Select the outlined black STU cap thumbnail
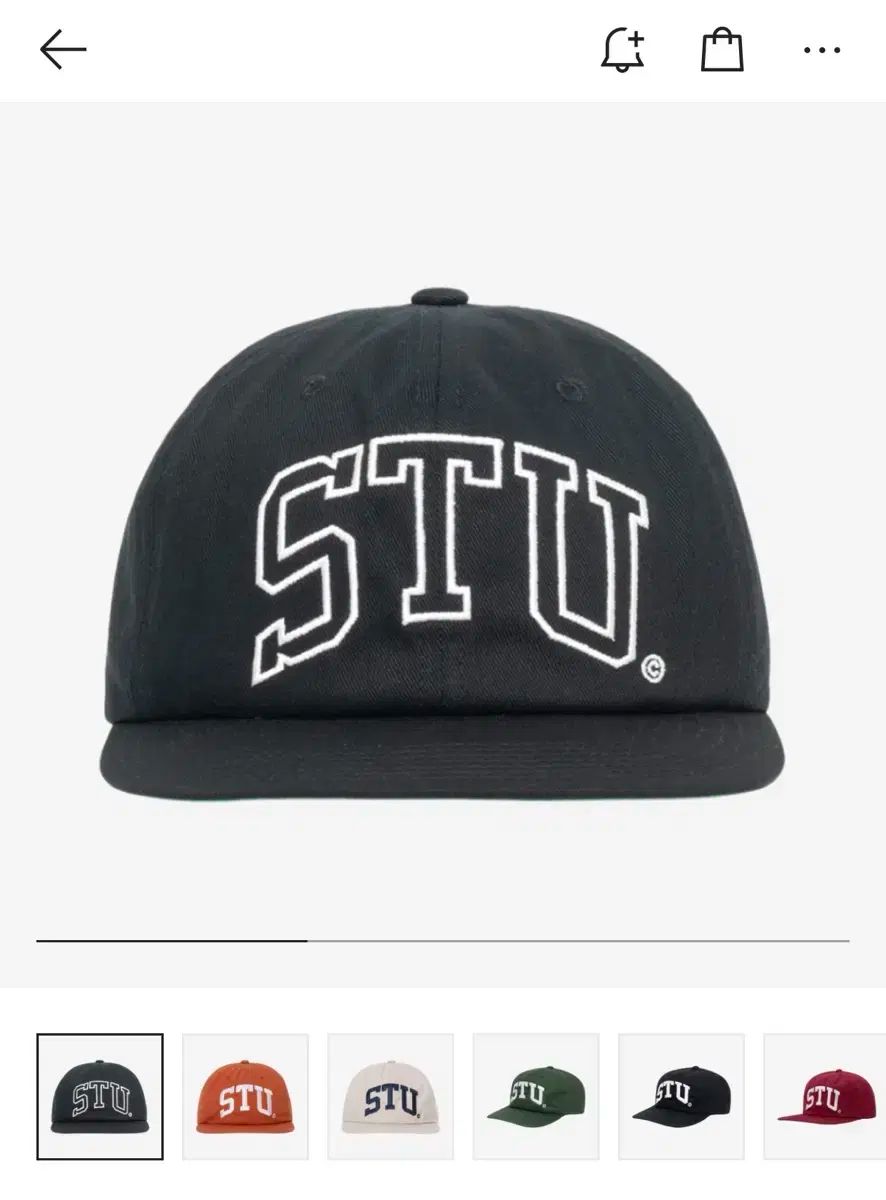 tap(100, 1097)
